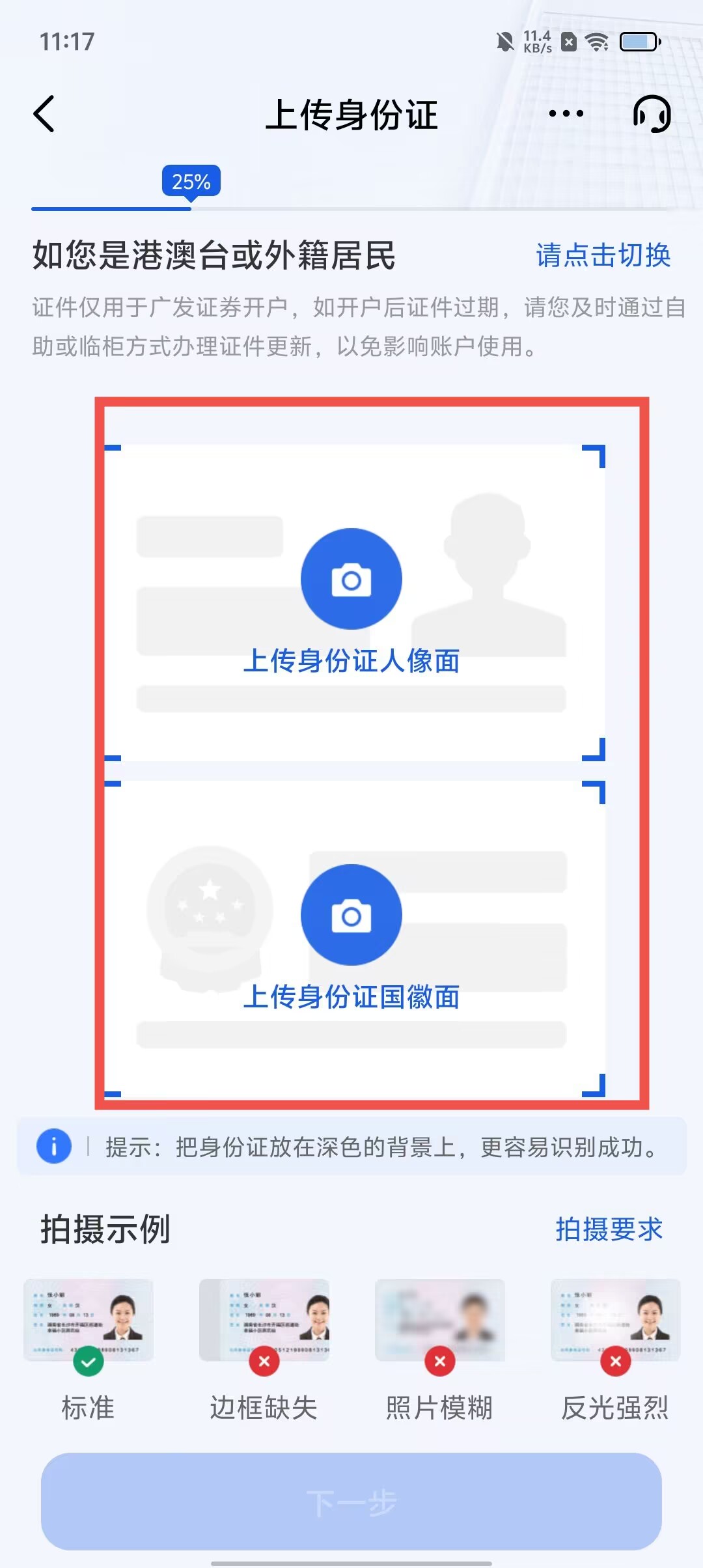The image size is (703, 1568).
Task: Tap the 上传身份证 page title
Action: pyautogui.click(x=351, y=113)
